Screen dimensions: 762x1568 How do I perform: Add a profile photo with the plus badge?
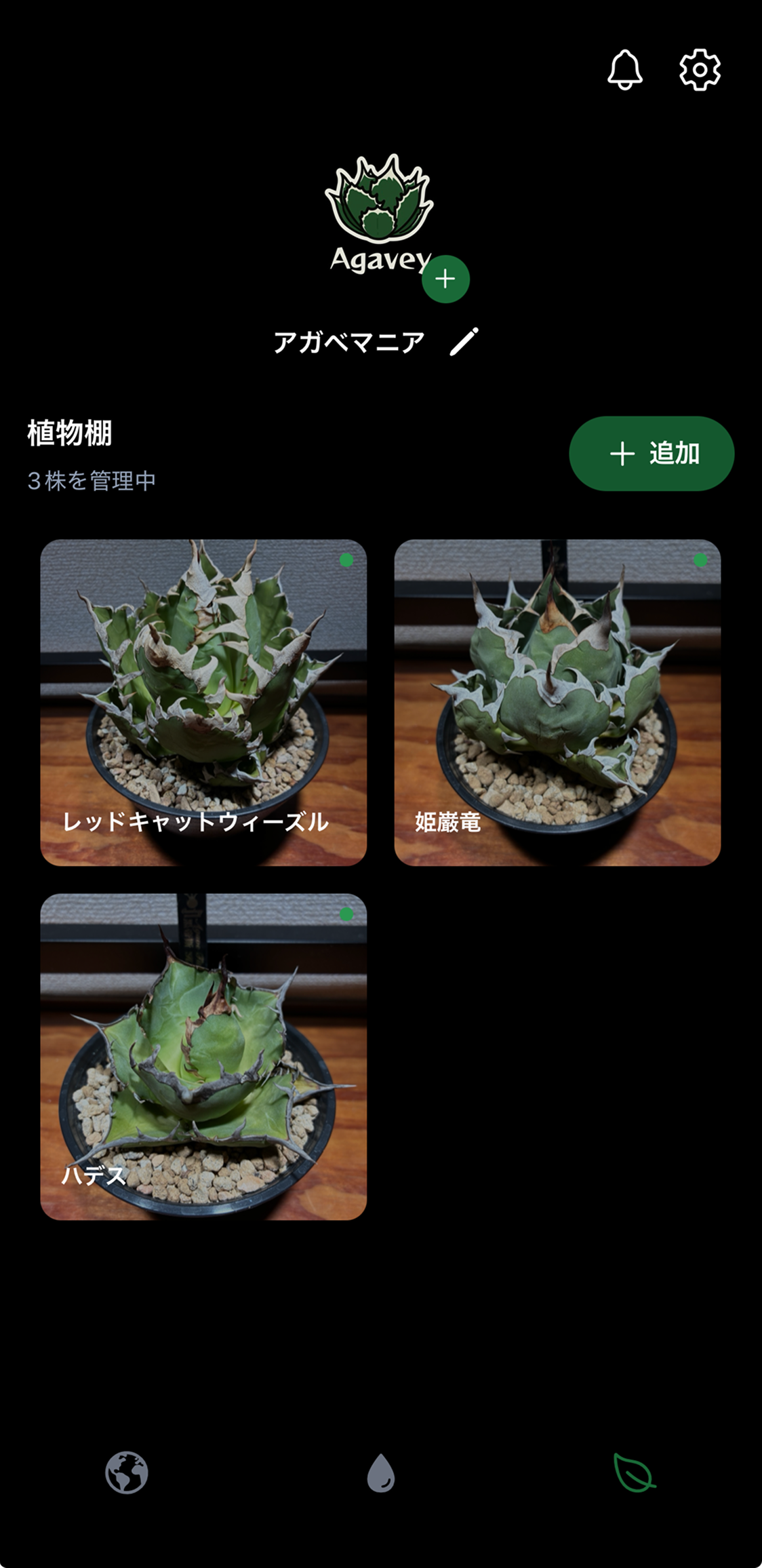point(445,279)
